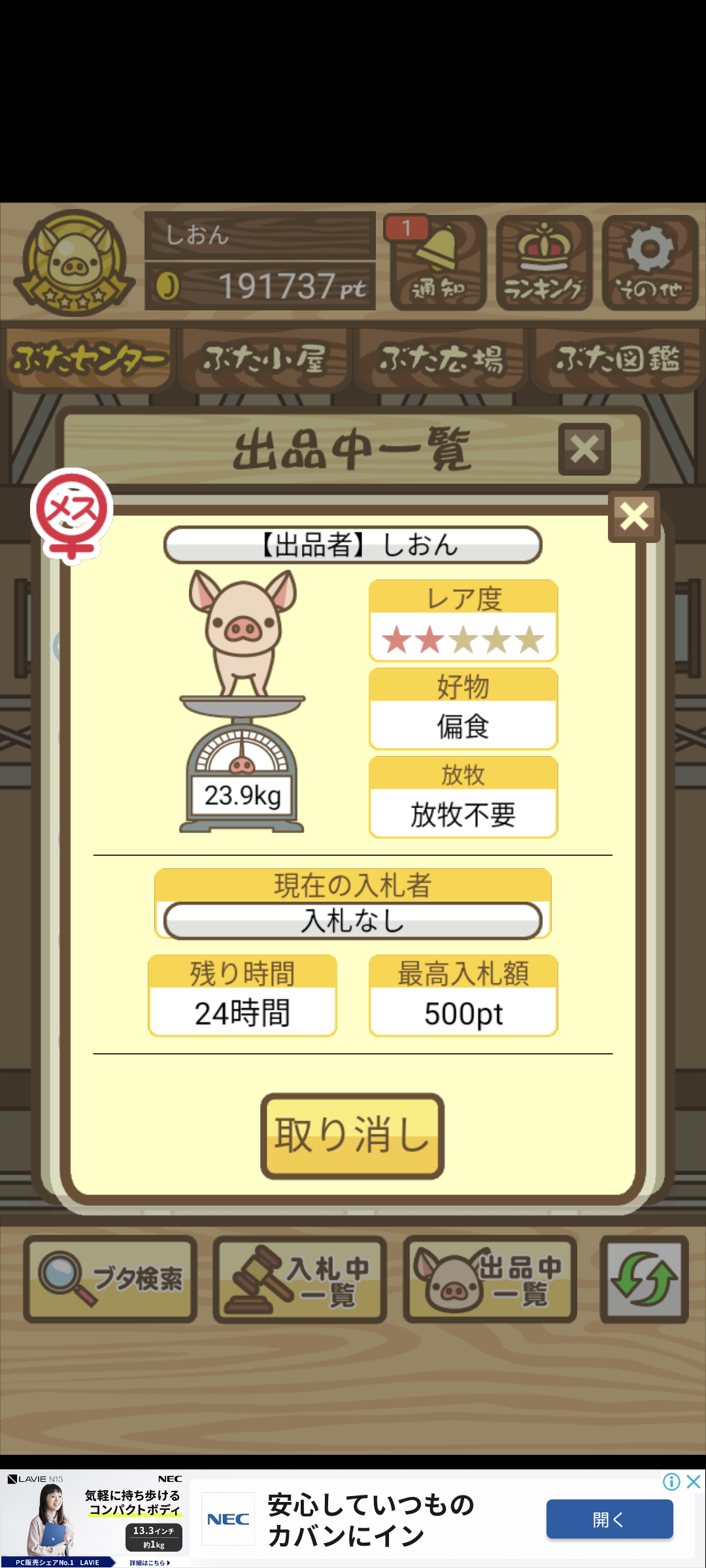View the 出品中一覧 listing list

coord(490,1279)
